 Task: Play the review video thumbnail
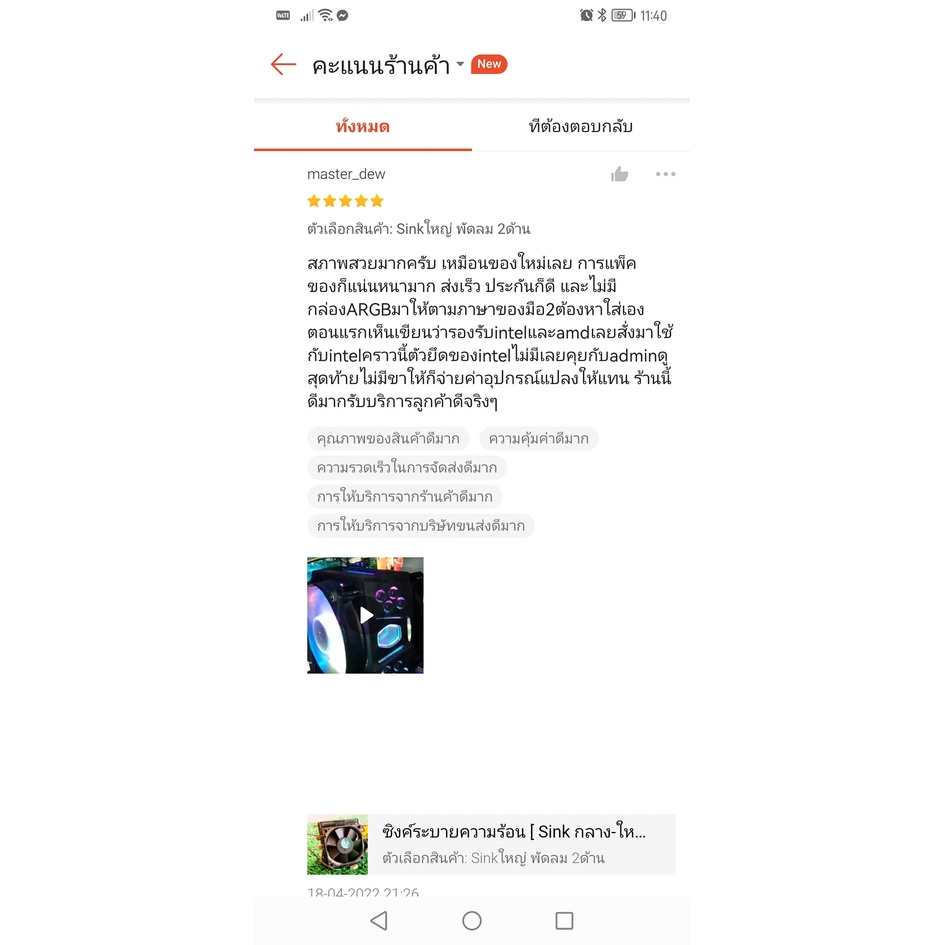365,615
